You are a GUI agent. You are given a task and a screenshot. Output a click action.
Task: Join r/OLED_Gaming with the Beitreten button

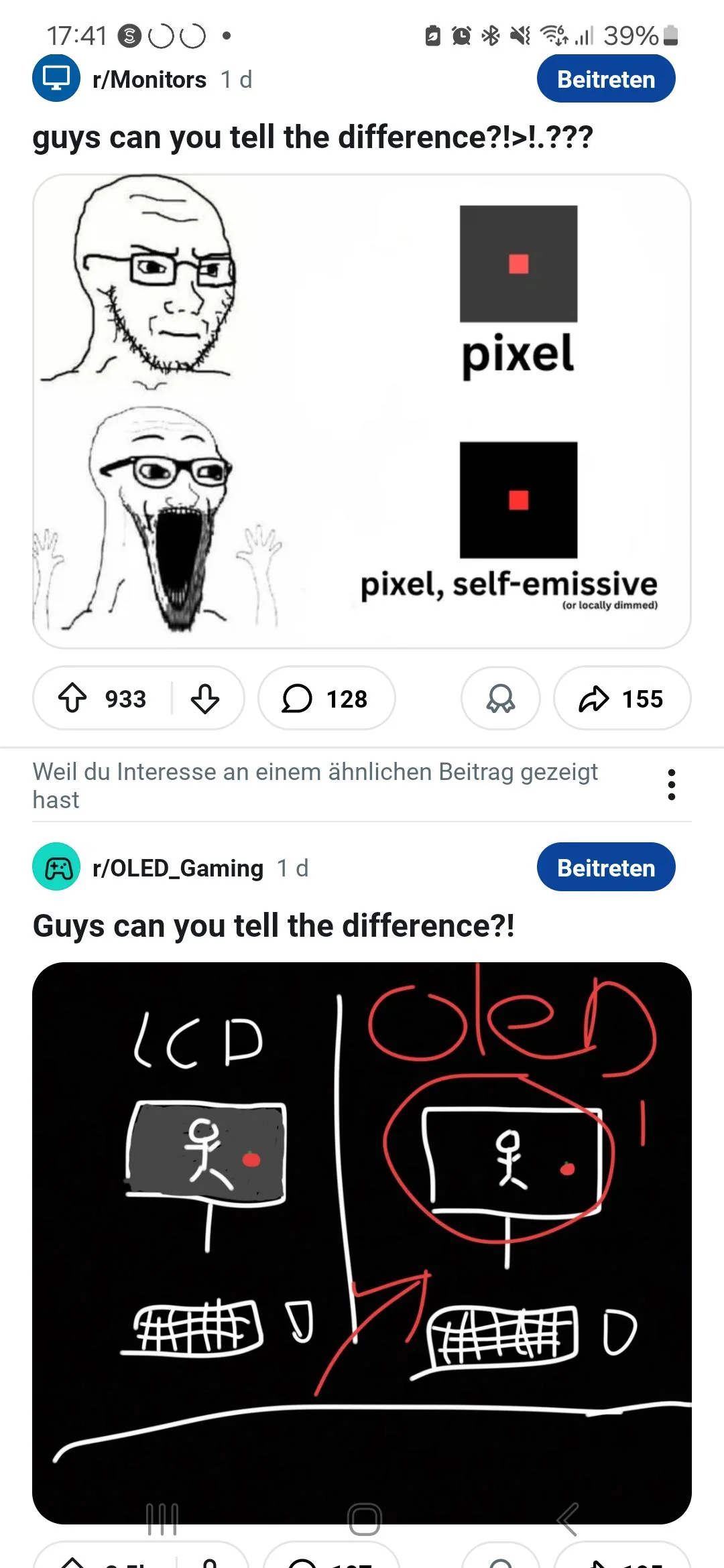605,867
